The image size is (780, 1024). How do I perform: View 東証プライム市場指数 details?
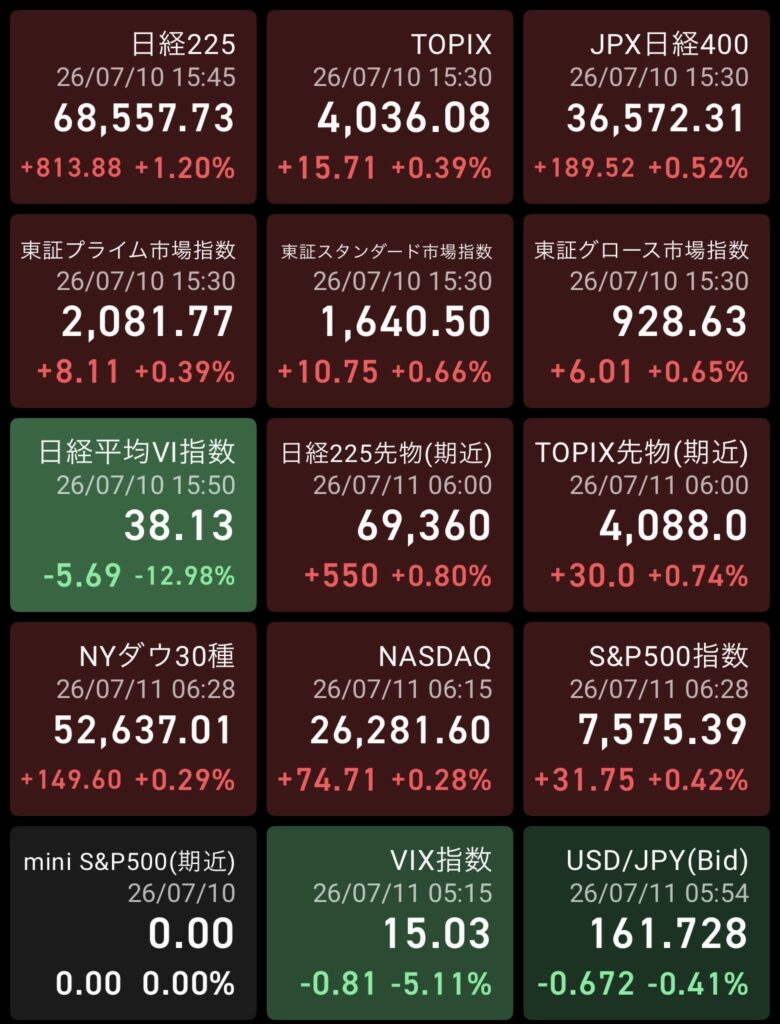tap(133, 311)
